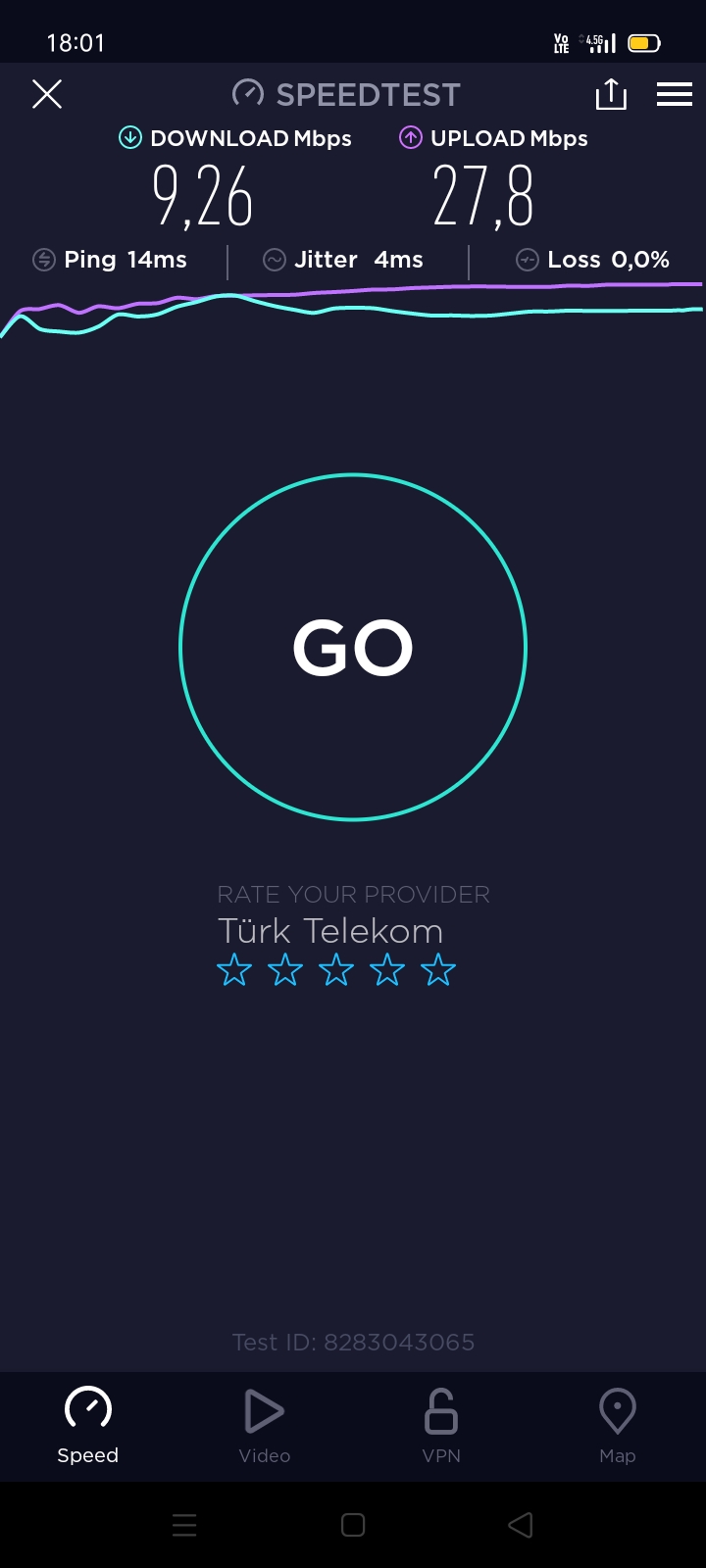Select the Speed tab
The image size is (706, 1568).
pyautogui.click(x=88, y=1426)
